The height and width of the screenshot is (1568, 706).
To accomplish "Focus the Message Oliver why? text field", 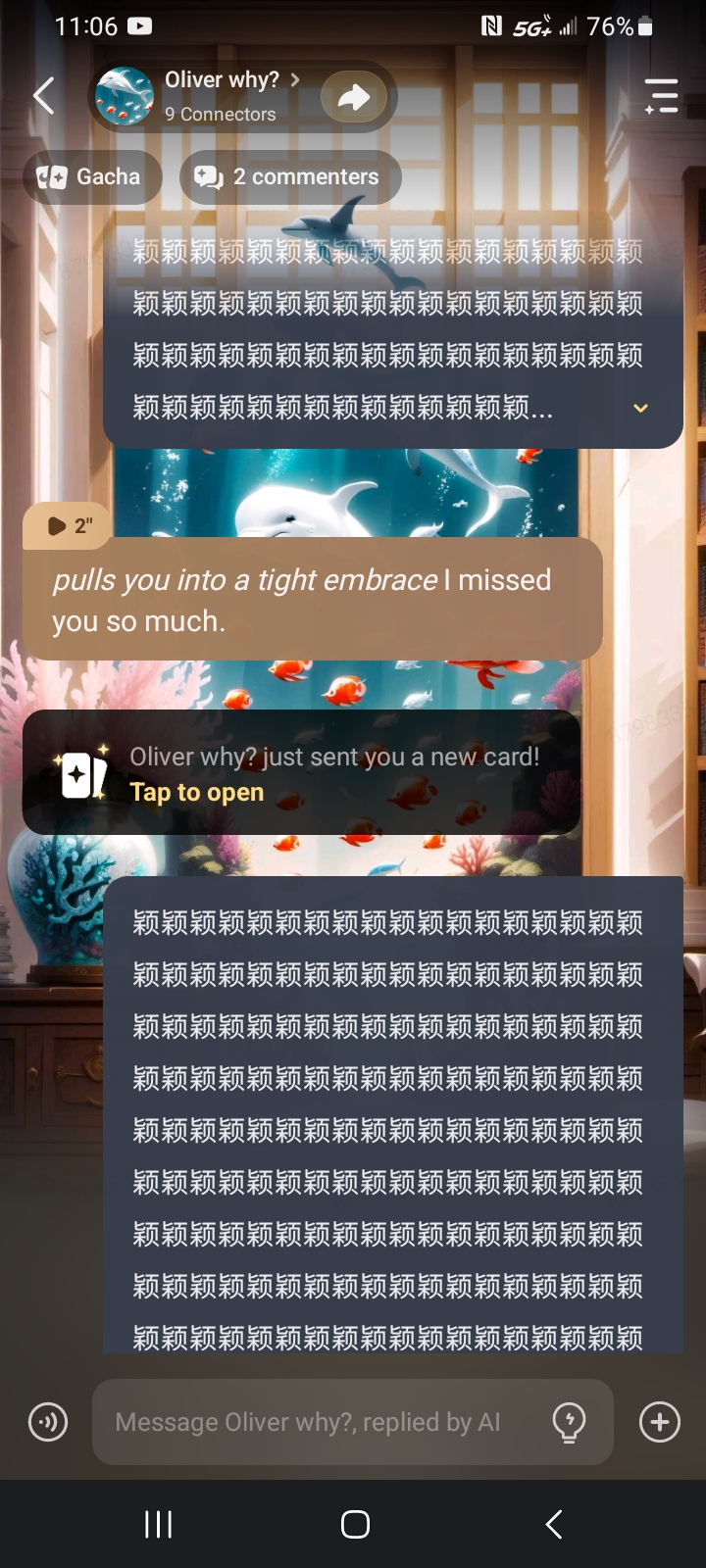I will click(x=309, y=1422).
